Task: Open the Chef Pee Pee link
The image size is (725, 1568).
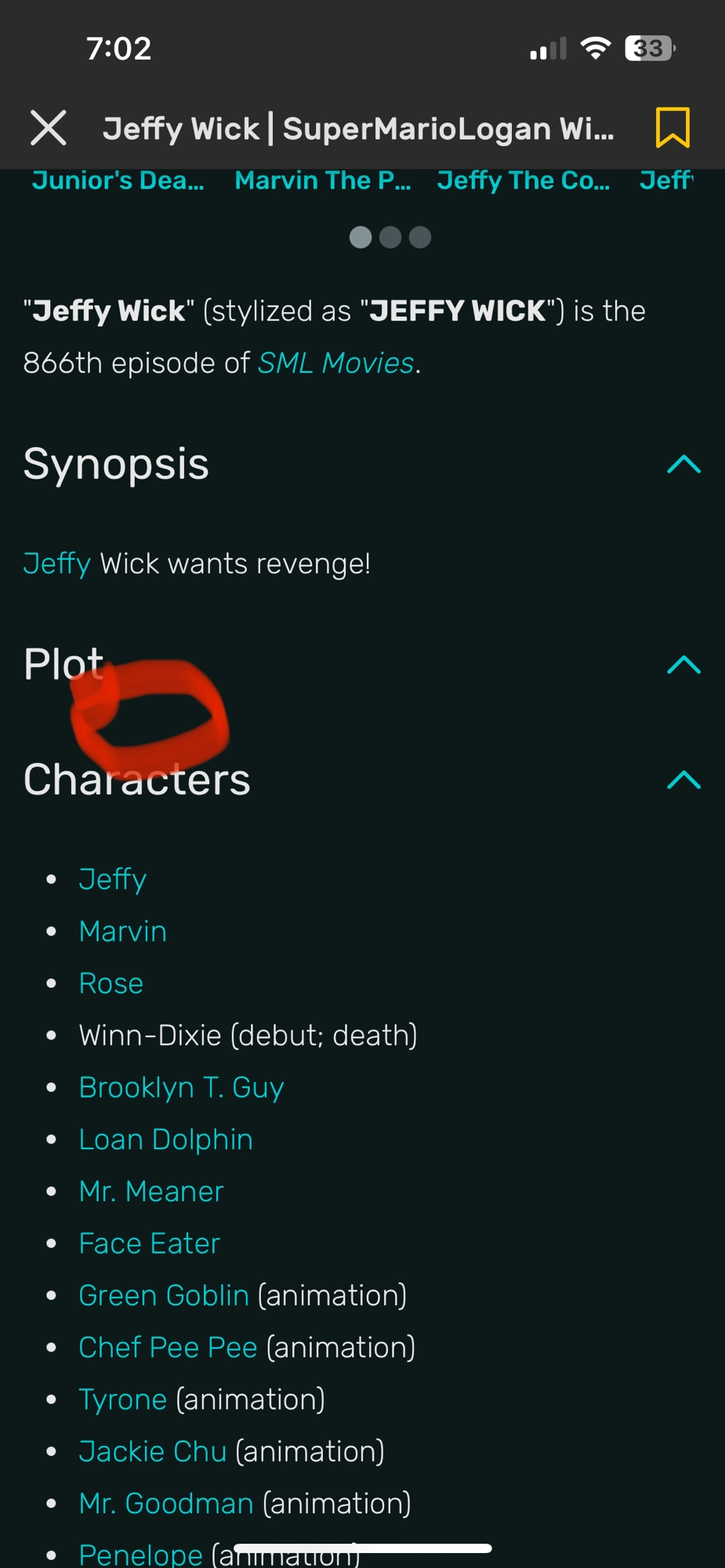Action: [168, 1346]
